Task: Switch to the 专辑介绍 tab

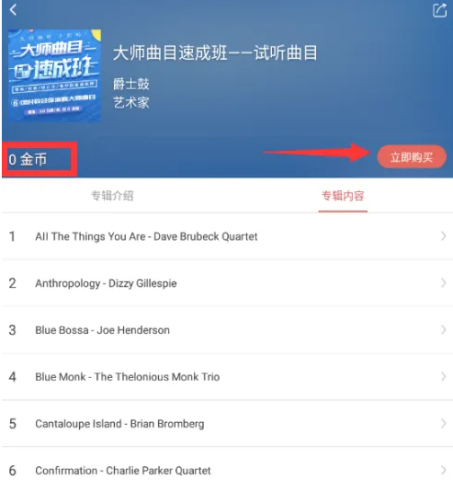Action: click(112, 196)
